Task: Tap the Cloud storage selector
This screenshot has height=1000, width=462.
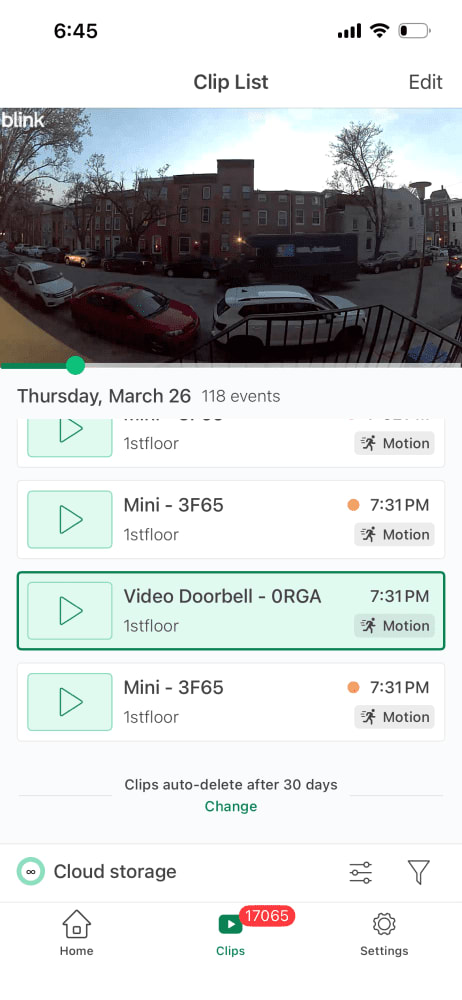Action: tap(96, 871)
